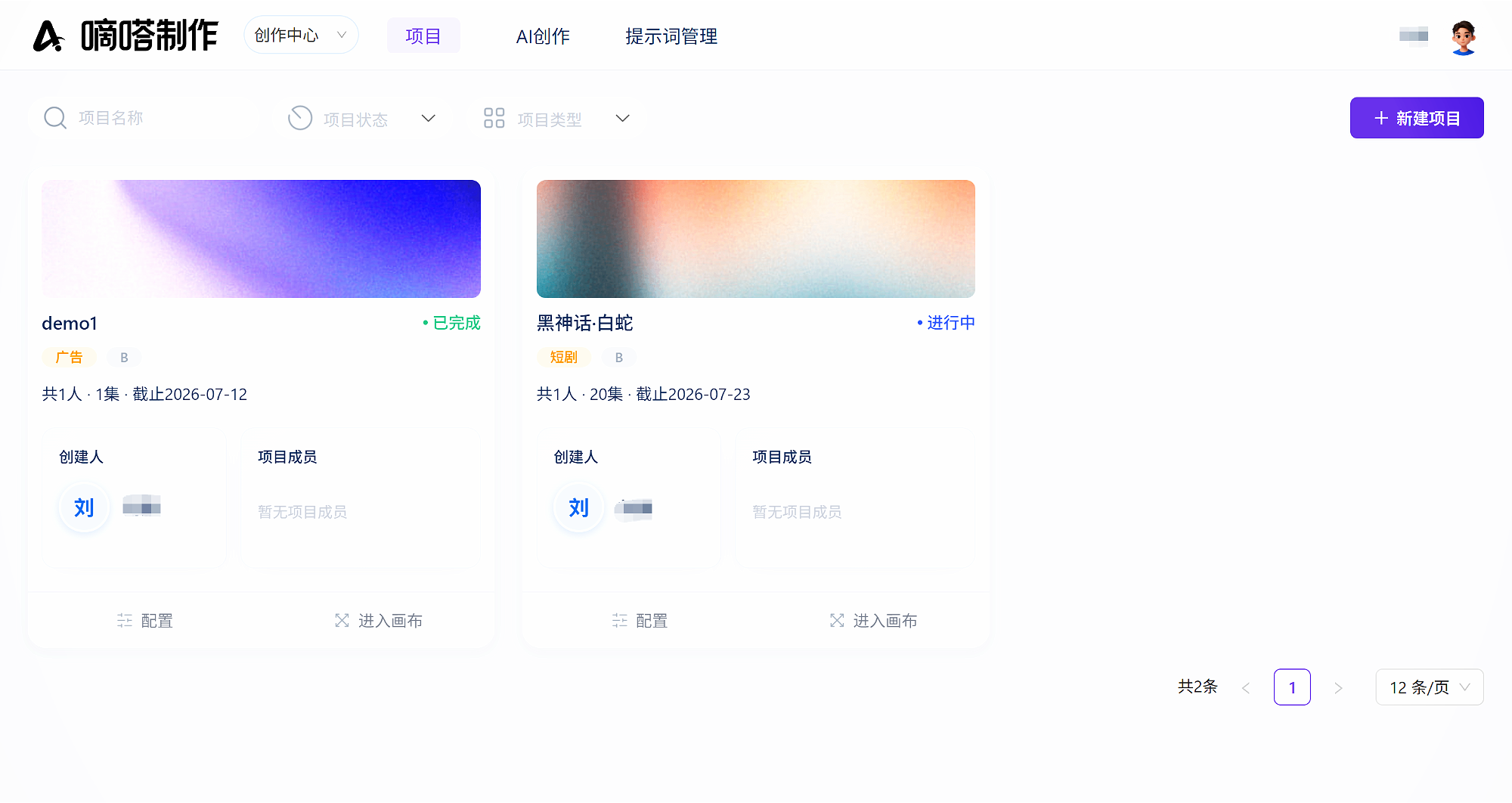Switch to the AI创作 tab

543,36
